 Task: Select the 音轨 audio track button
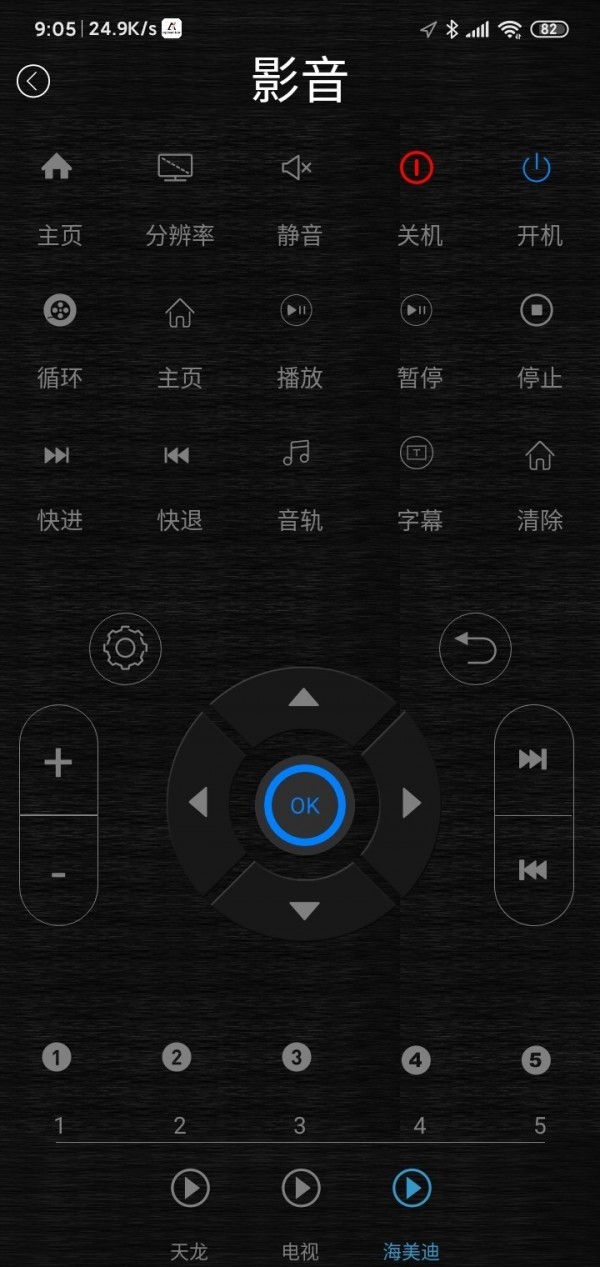(297, 454)
